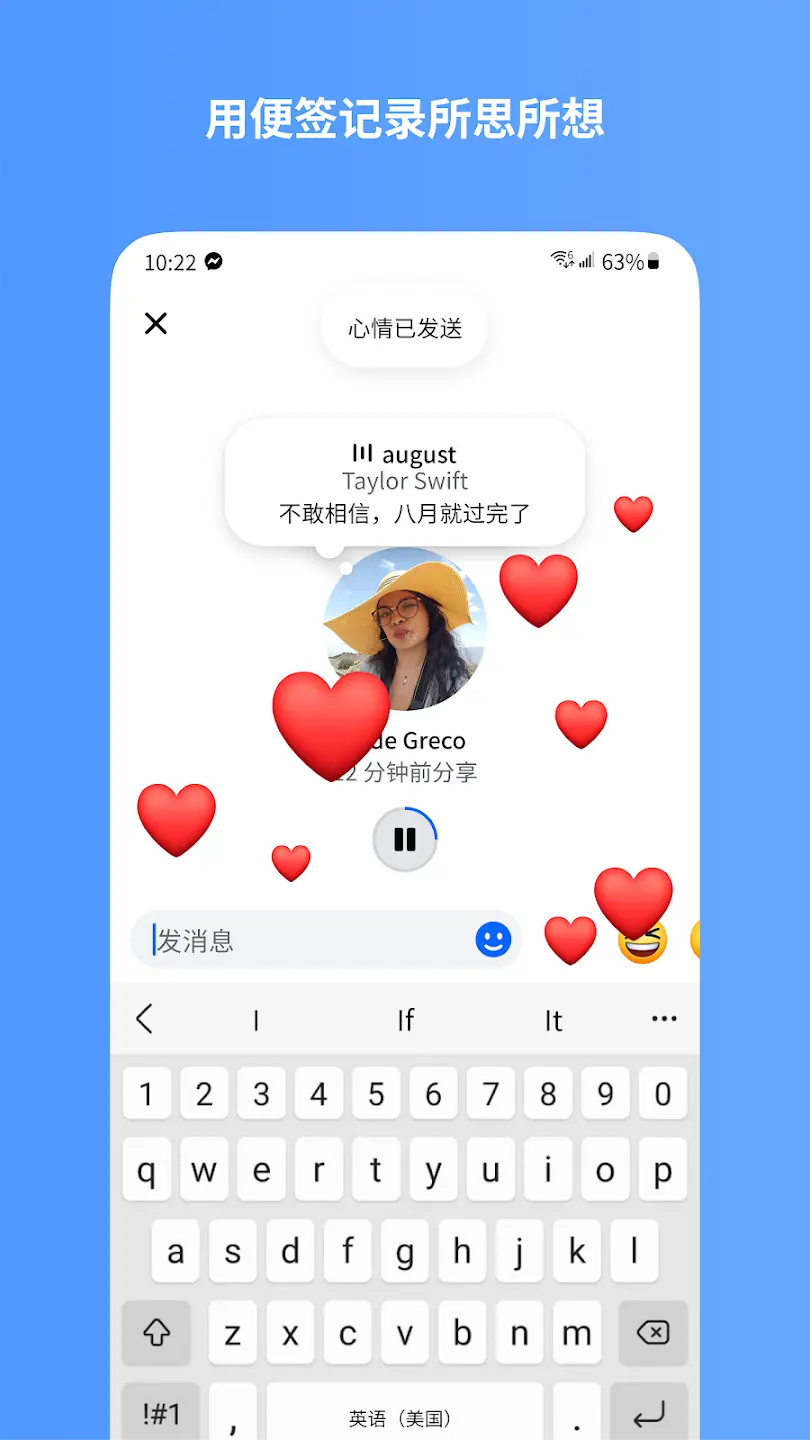View De Greco's profile picture
The image size is (810, 1440).
404,628
